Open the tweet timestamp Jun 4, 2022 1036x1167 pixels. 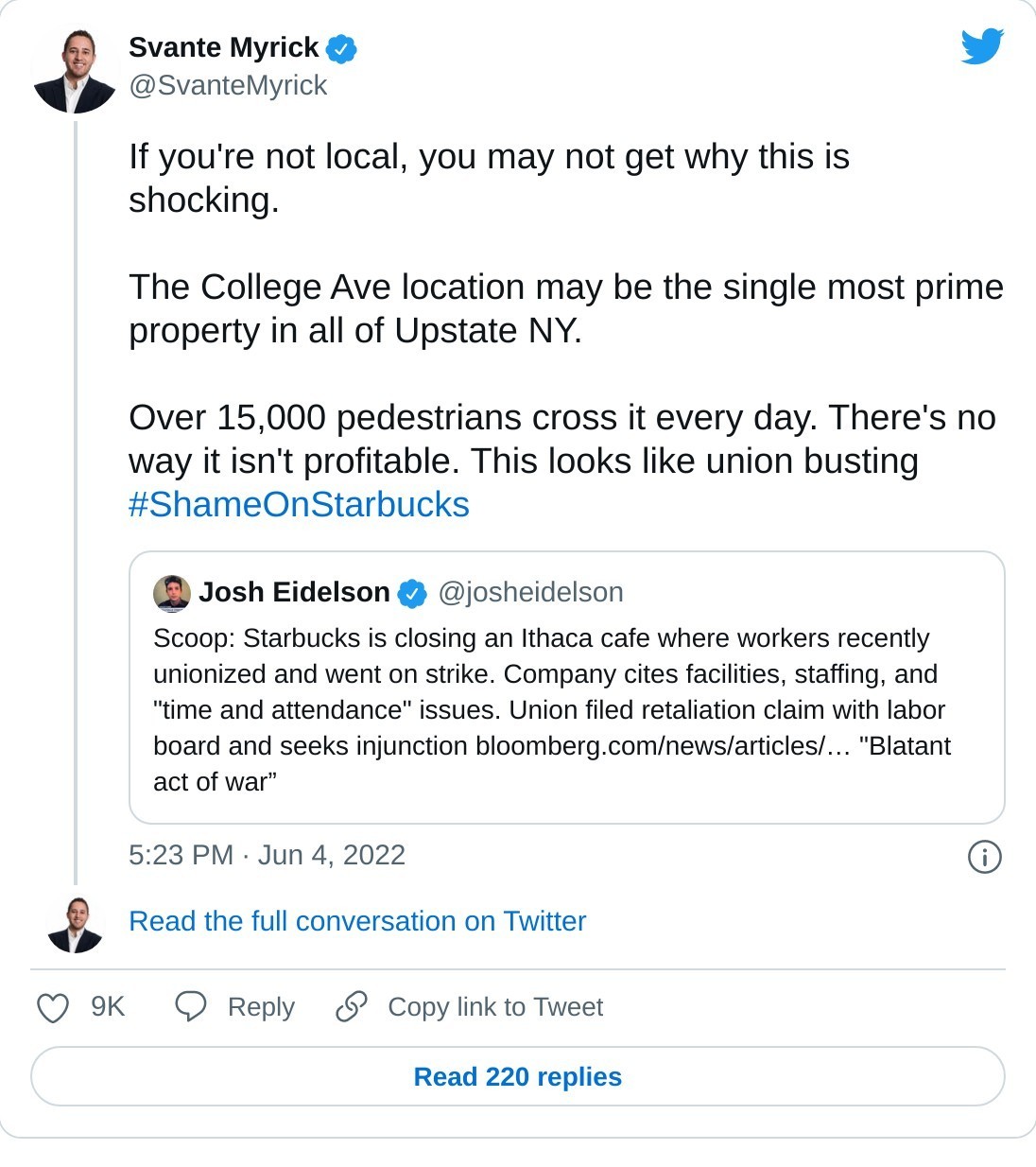(267, 855)
